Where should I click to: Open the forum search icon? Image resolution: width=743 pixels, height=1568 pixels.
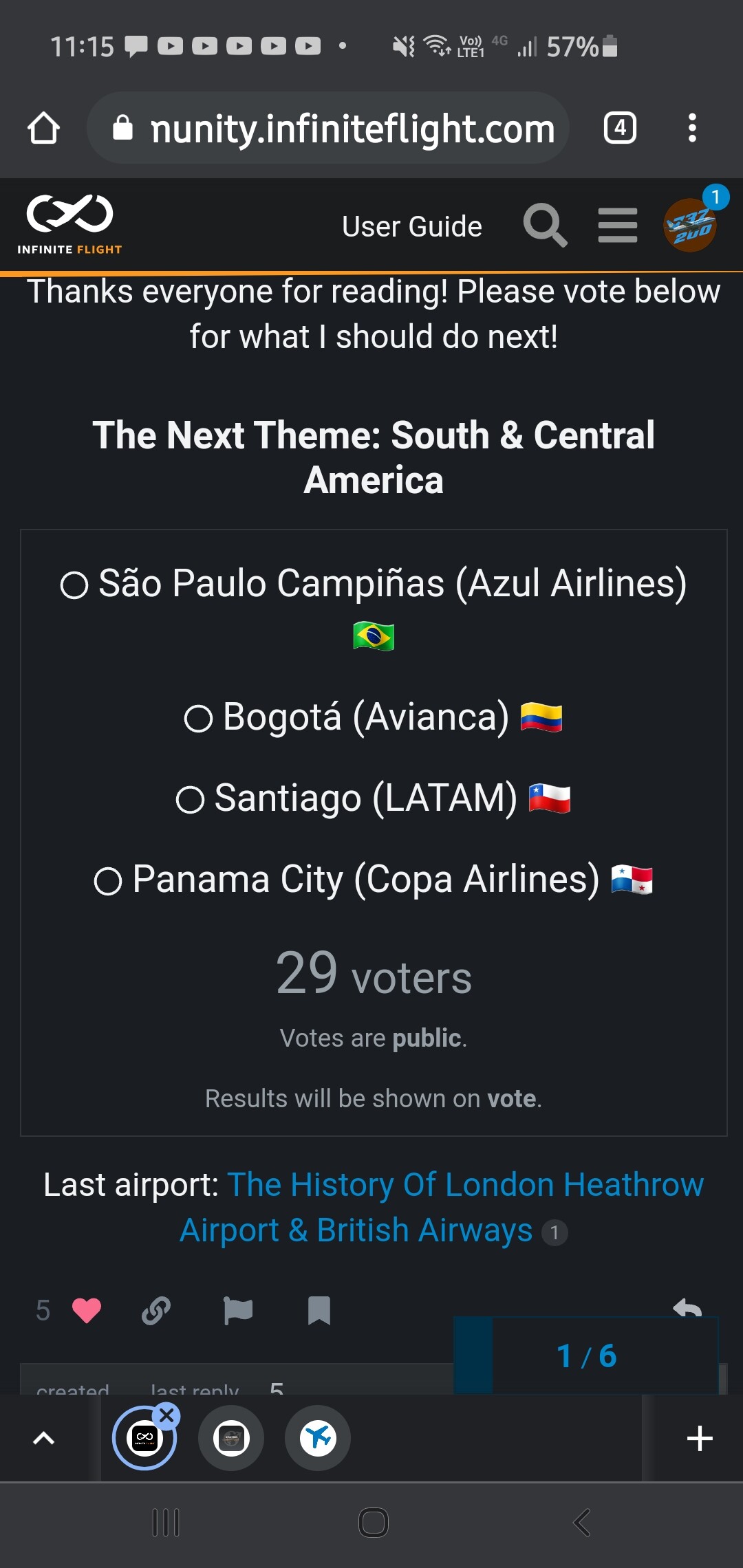[545, 225]
